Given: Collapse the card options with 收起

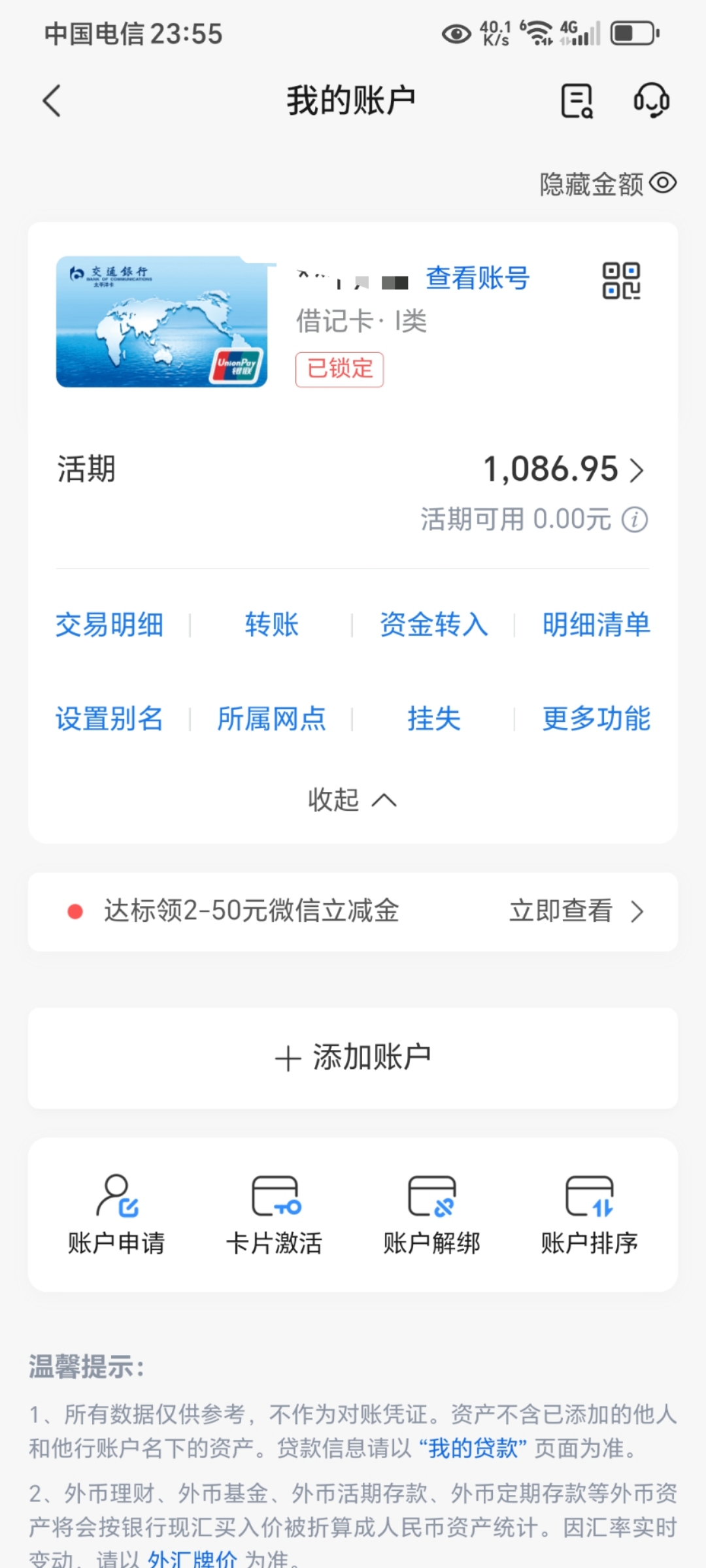Looking at the screenshot, I should pos(352,800).
